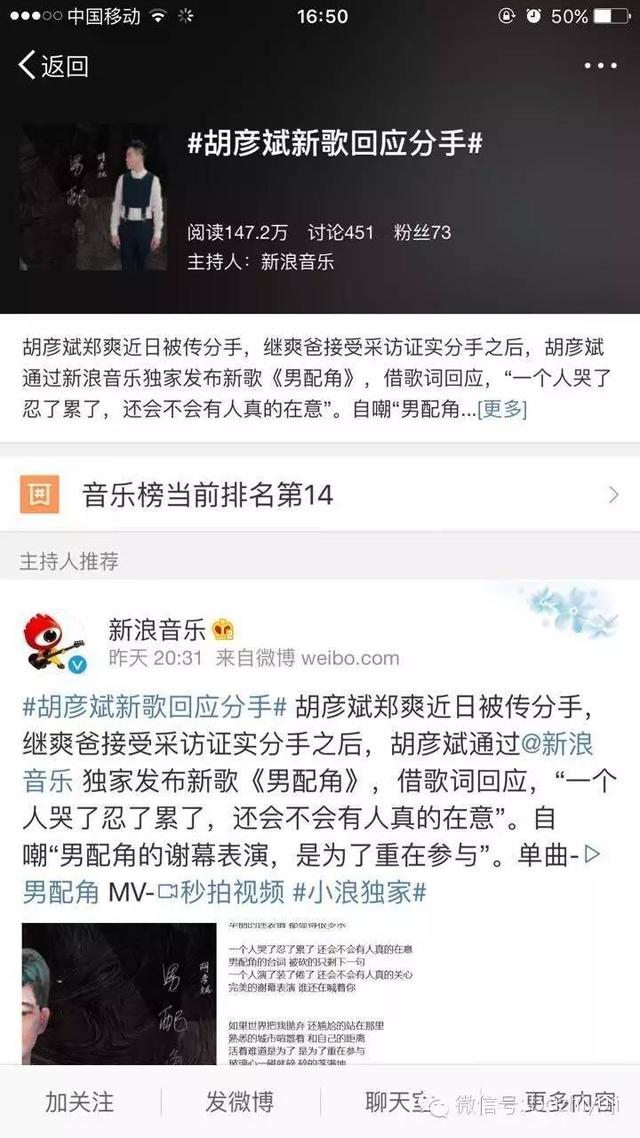Viewport: 640px width, 1138px height.
Task: Open the 男配角 cover image in the post
Action: pos(119,994)
